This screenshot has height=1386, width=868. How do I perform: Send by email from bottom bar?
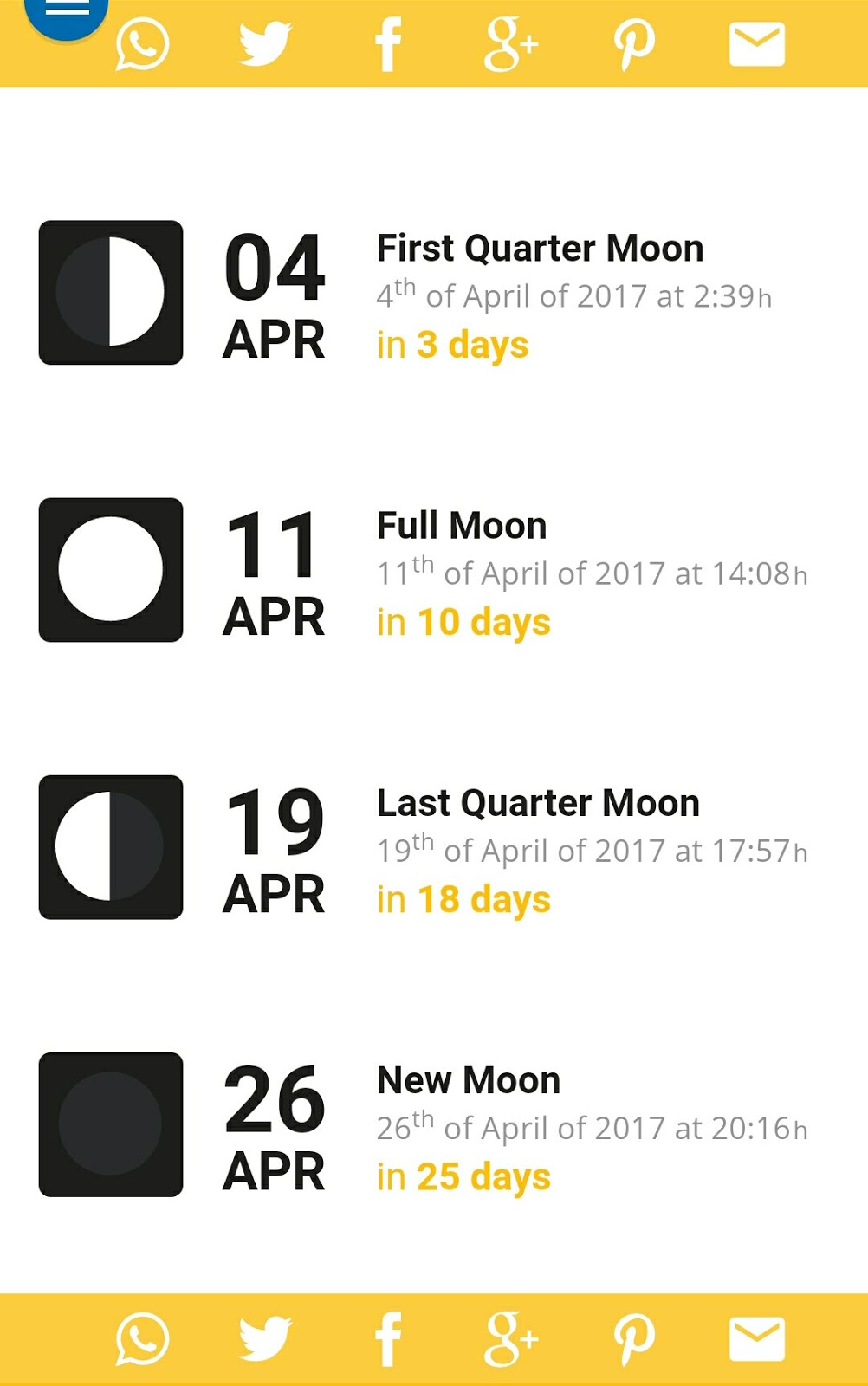[x=756, y=1339]
